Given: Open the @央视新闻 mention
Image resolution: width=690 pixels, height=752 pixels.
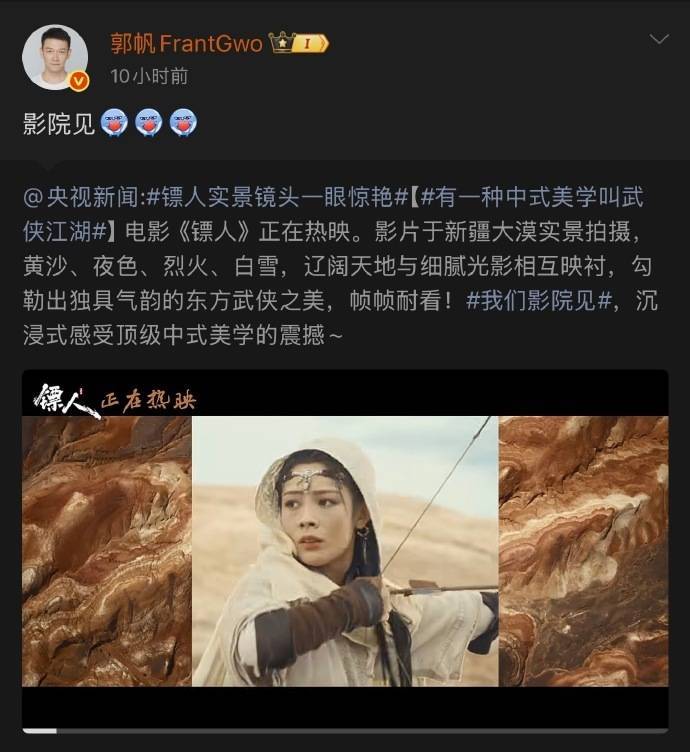Looking at the screenshot, I should point(84,198).
